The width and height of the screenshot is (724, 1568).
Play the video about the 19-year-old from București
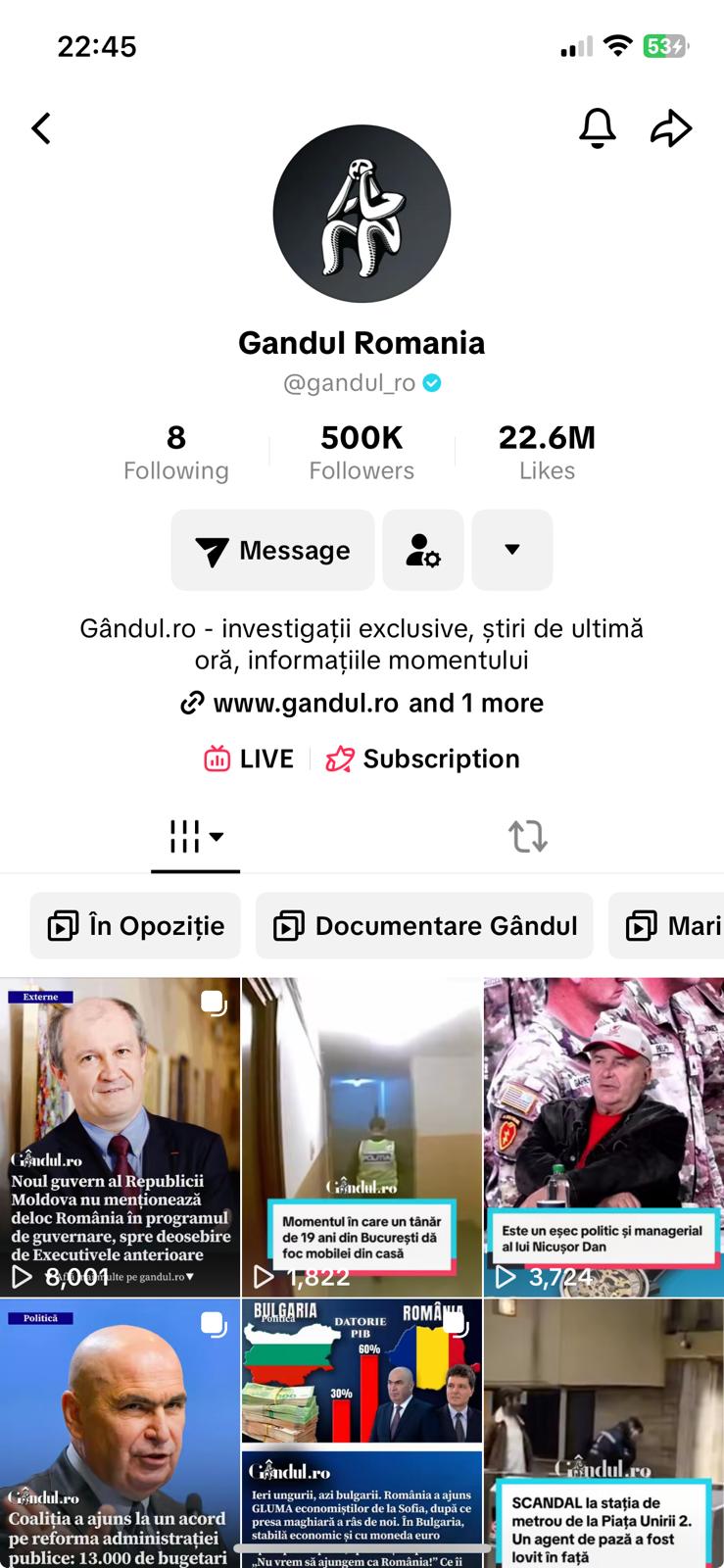[362, 1137]
